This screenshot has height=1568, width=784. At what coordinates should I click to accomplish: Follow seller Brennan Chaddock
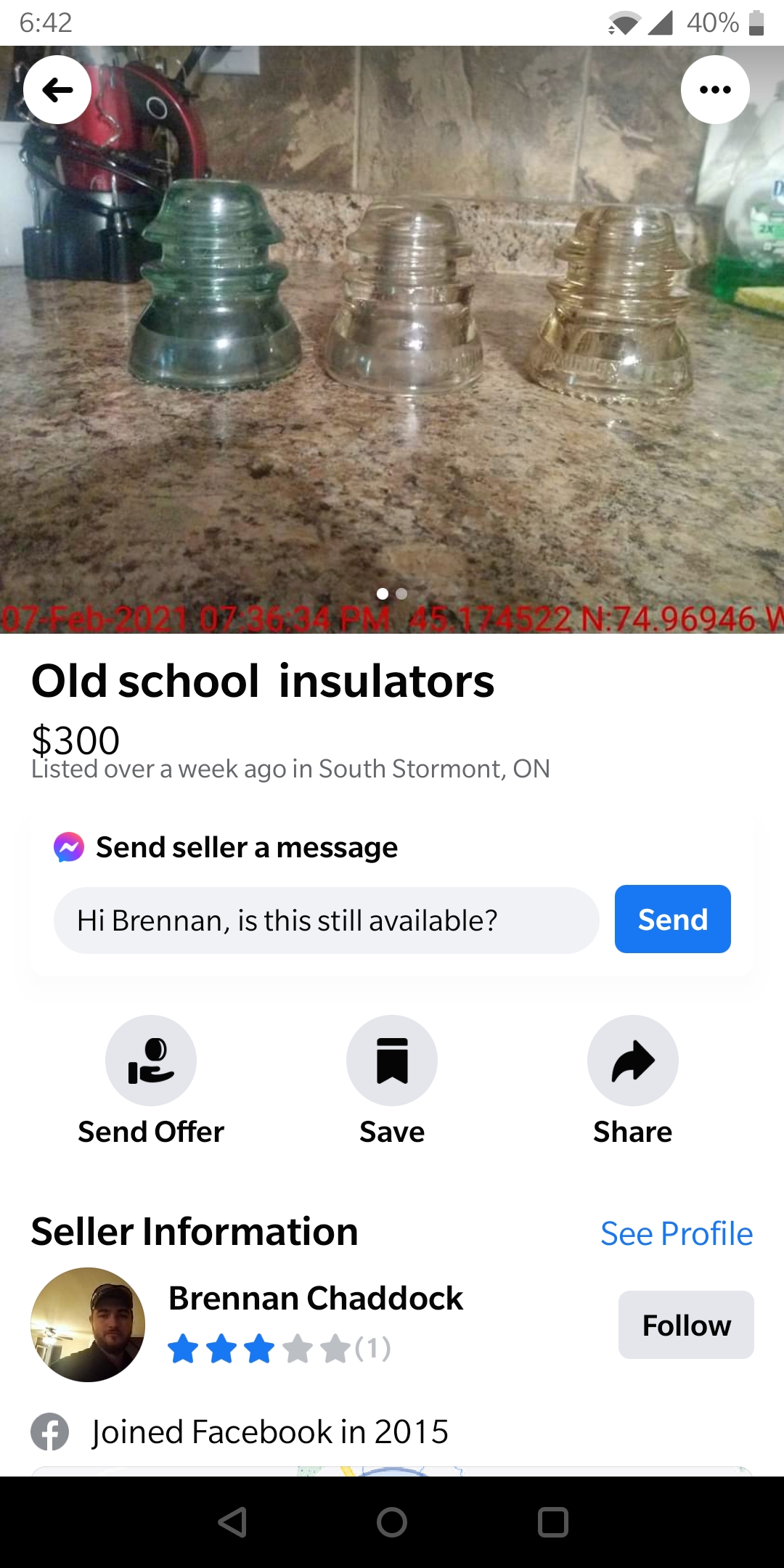[686, 1325]
